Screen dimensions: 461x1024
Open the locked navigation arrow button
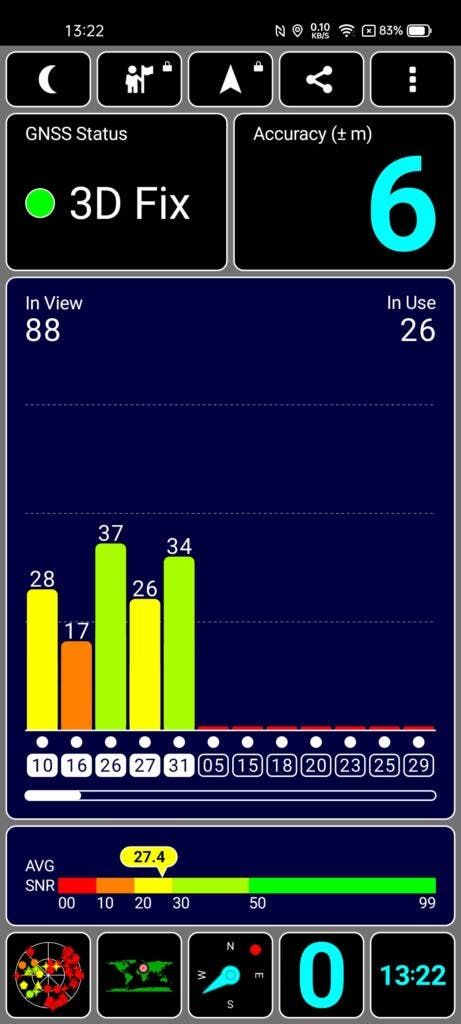click(230, 79)
